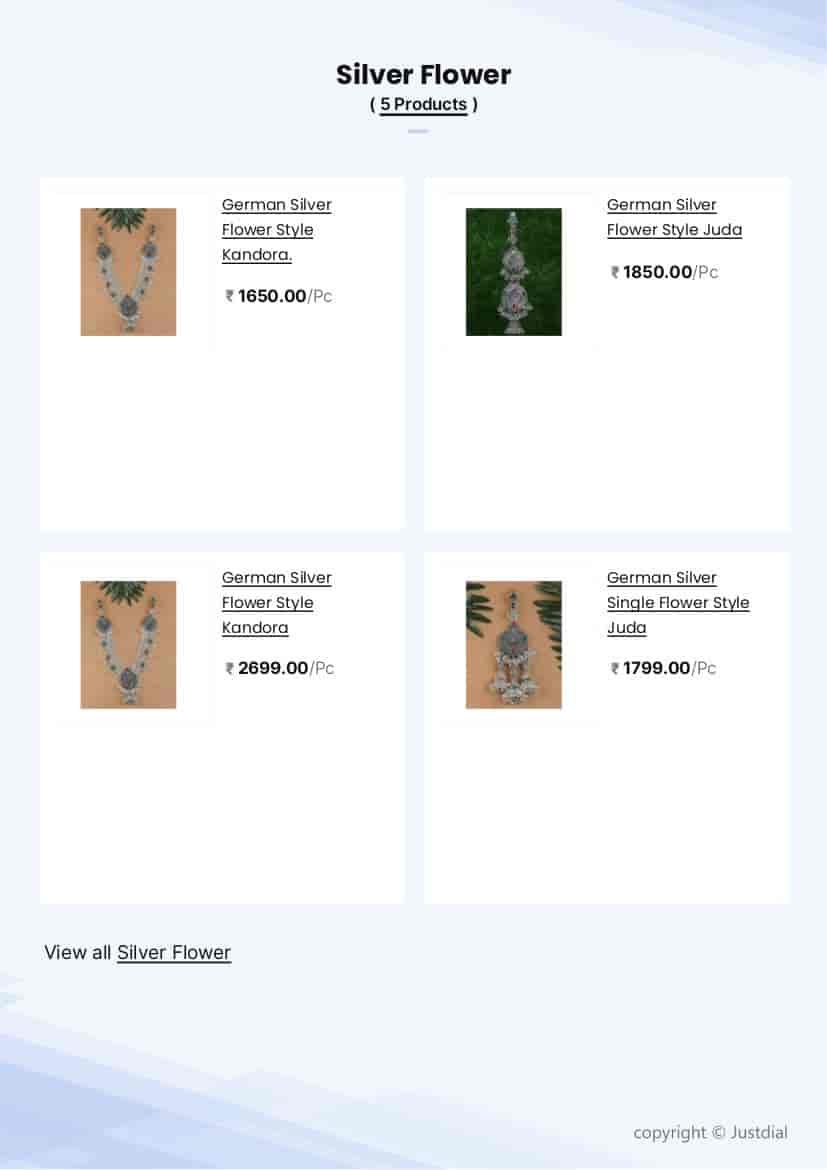
Task: Click the thumbnail of the 1650.00 Kandora necklace
Action: (128, 272)
